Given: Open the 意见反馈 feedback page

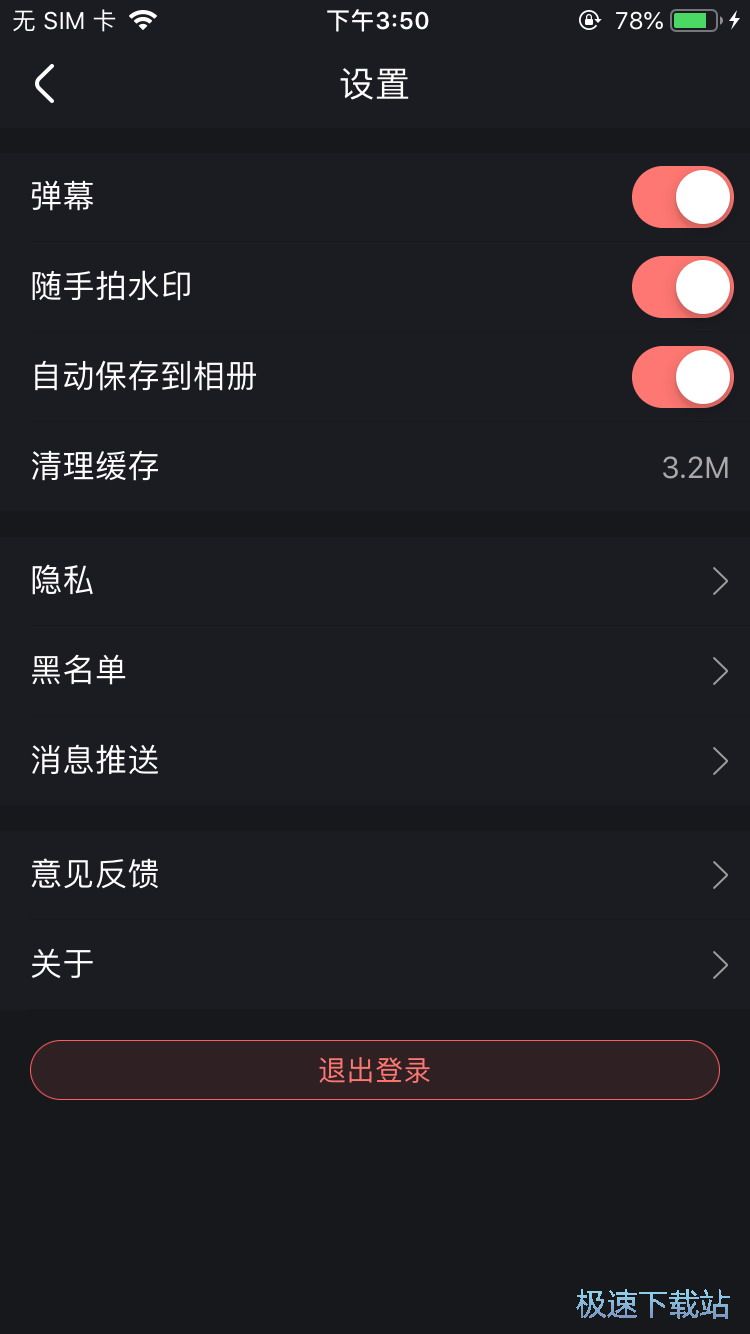Looking at the screenshot, I should [x=375, y=875].
